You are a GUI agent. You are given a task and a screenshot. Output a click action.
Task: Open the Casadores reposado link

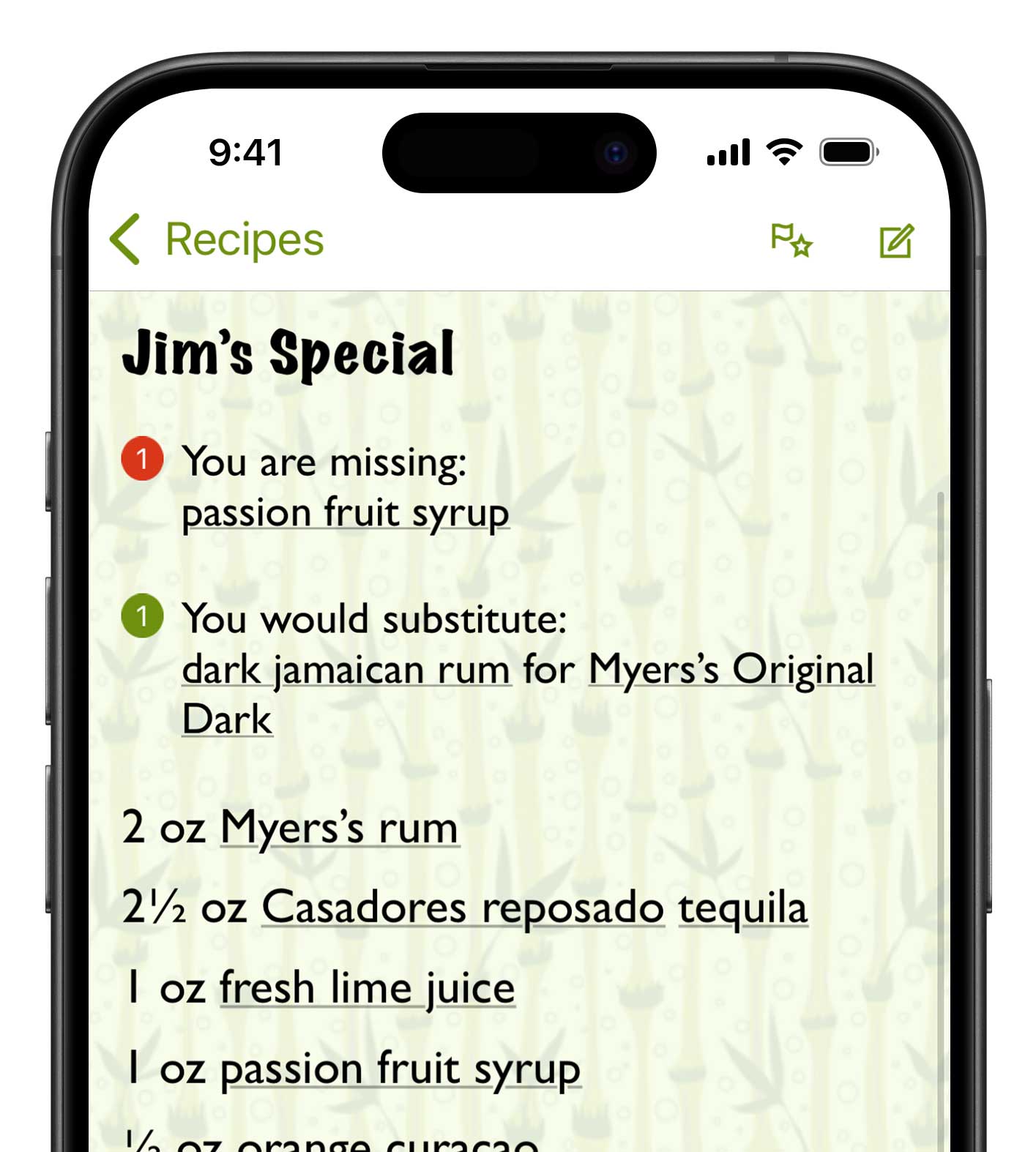(x=463, y=908)
